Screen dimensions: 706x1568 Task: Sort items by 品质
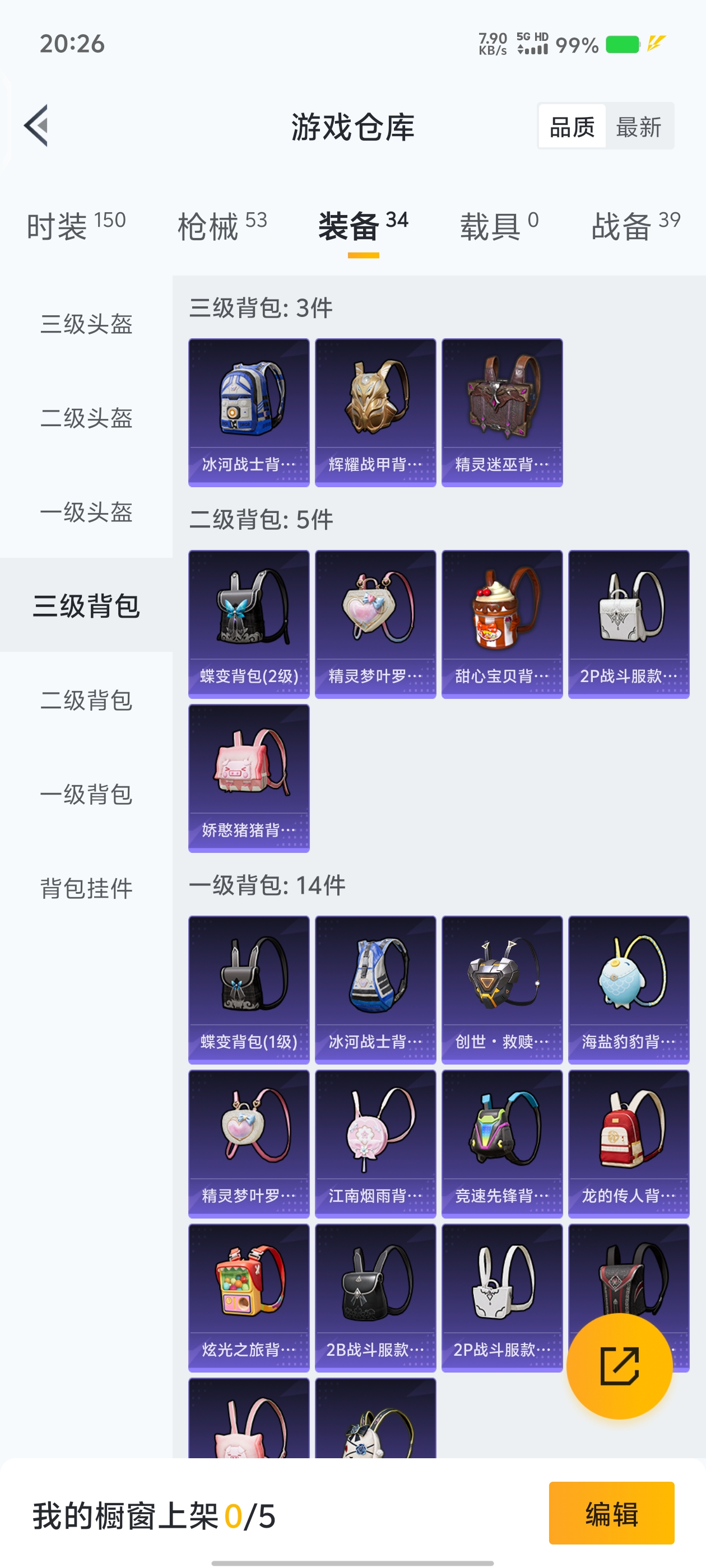(x=572, y=127)
